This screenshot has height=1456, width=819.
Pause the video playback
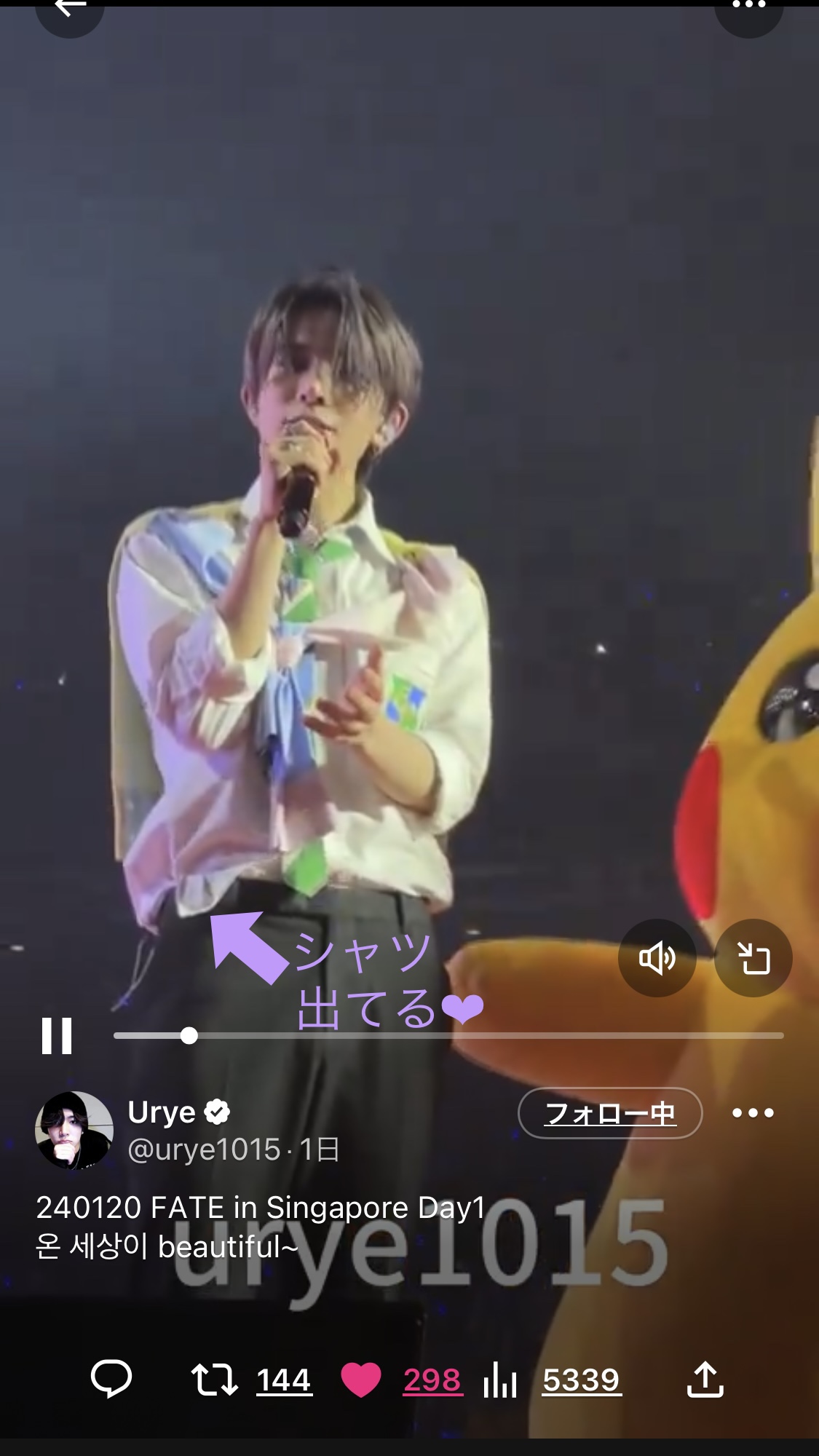point(57,1035)
